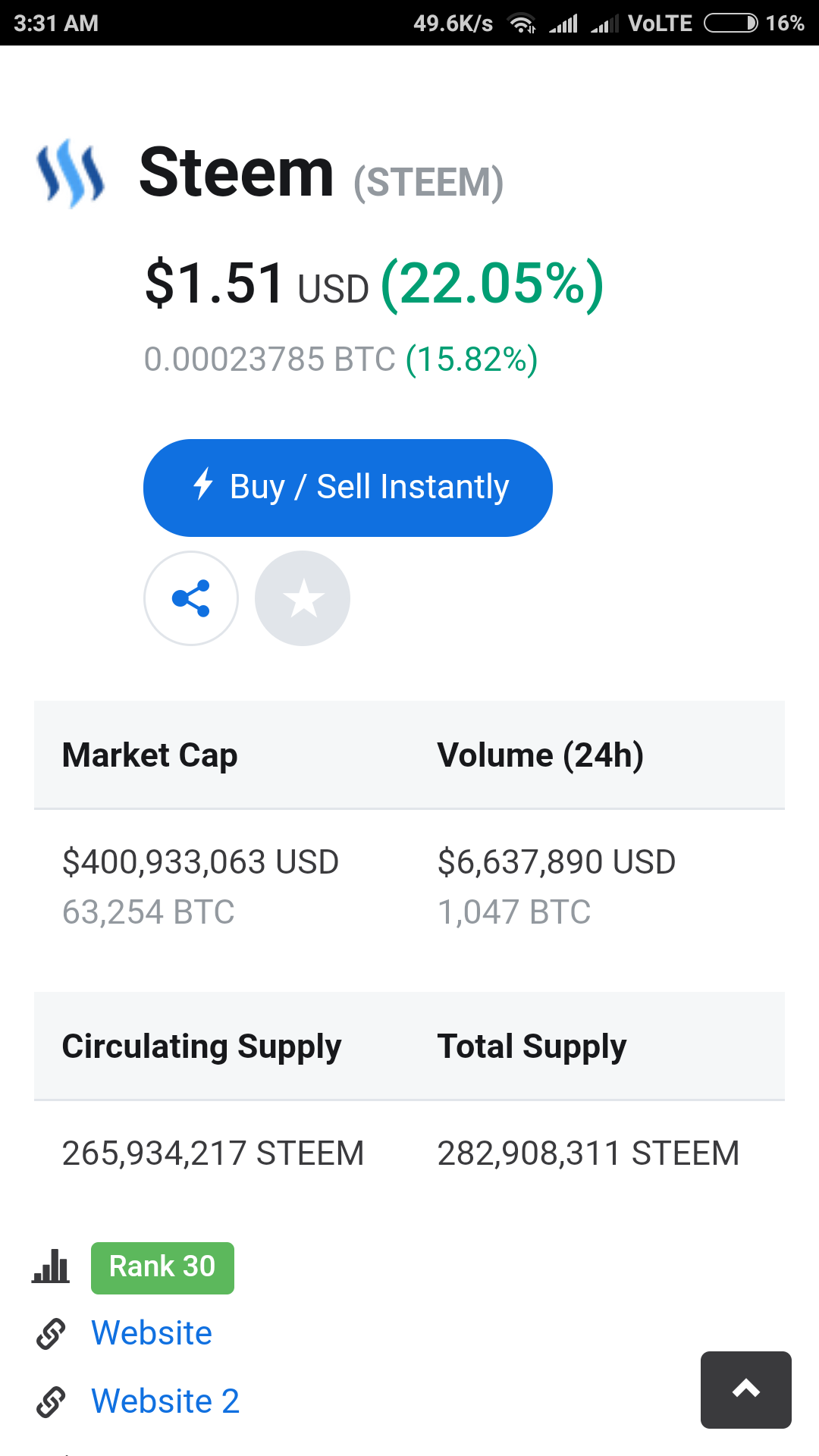
Task: Tap the Rank 30 badge
Action: pyautogui.click(x=162, y=1267)
